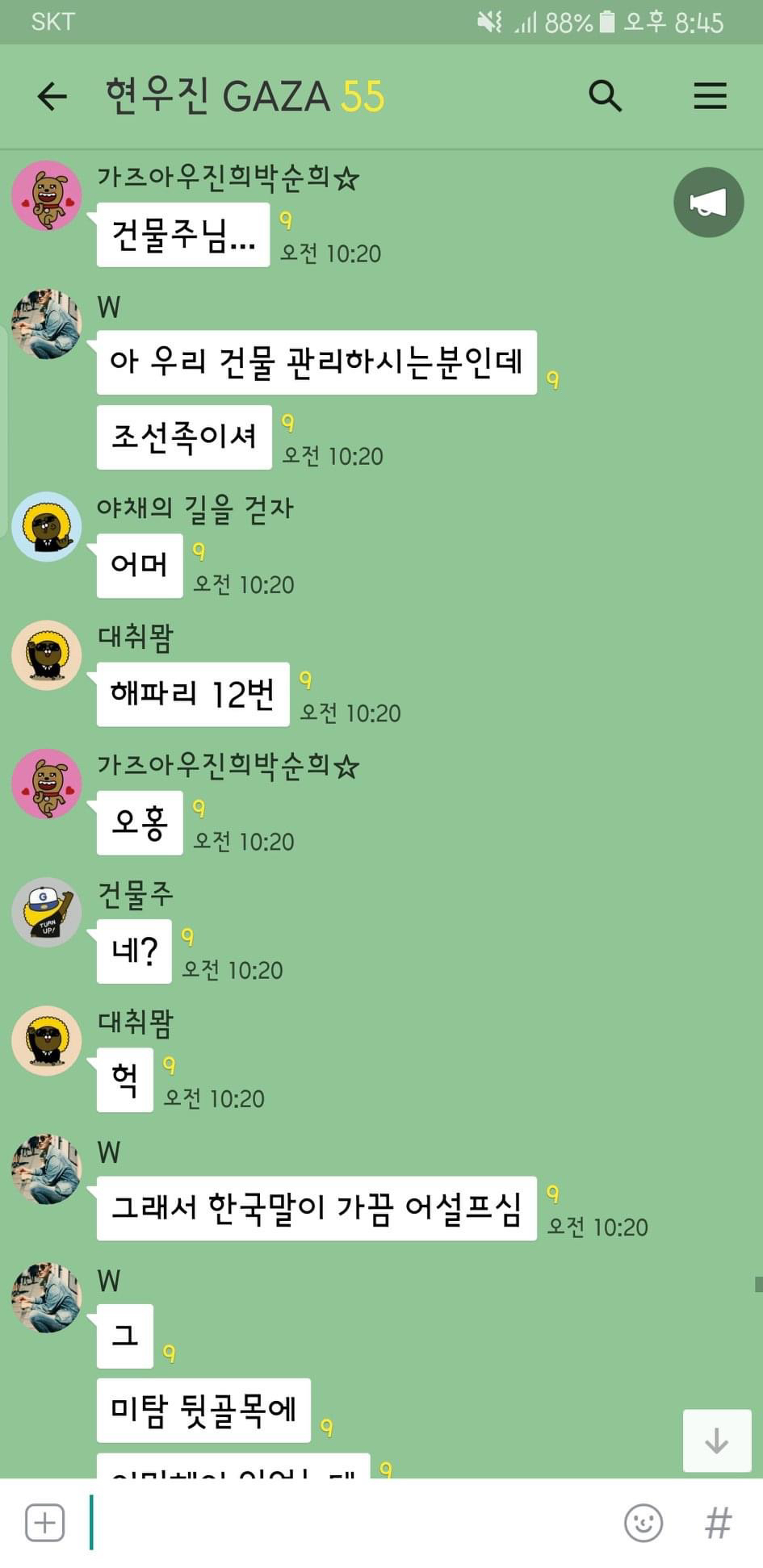The height and width of the screenshot is (1568, 763).
Task: View profile picture of 건물주
Action: [x=47, y=912]
